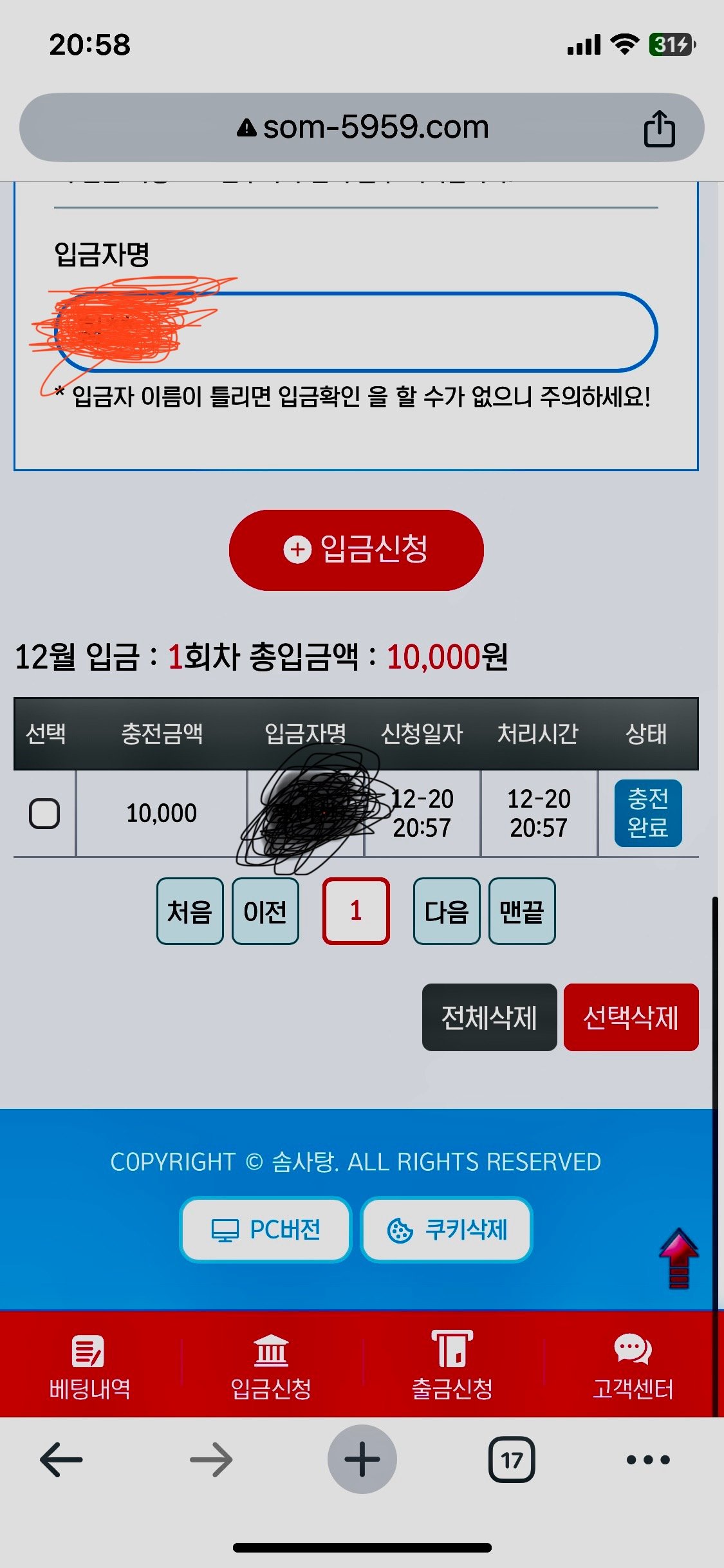Submit the 입금신청 deposit request button
This screenshot has width=724, height=1568.
(356, 550)
